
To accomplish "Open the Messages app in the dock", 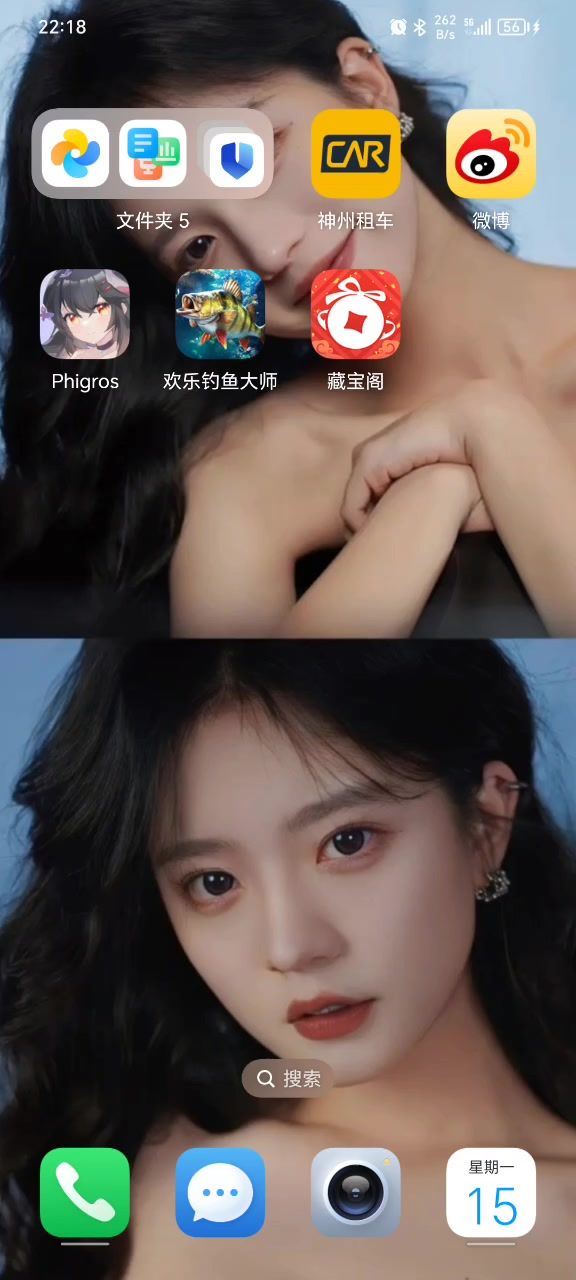I will 220,1192.
